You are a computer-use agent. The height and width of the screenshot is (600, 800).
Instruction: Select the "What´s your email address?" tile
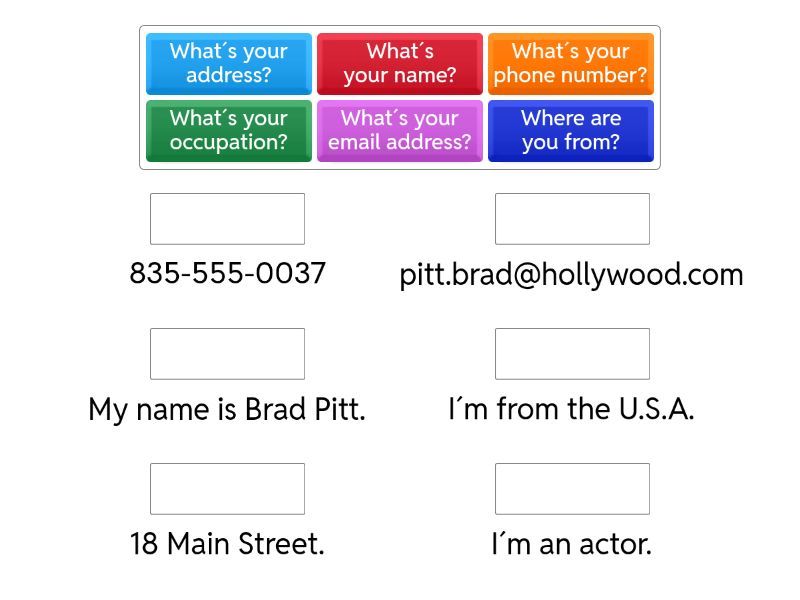click(400, 130)
